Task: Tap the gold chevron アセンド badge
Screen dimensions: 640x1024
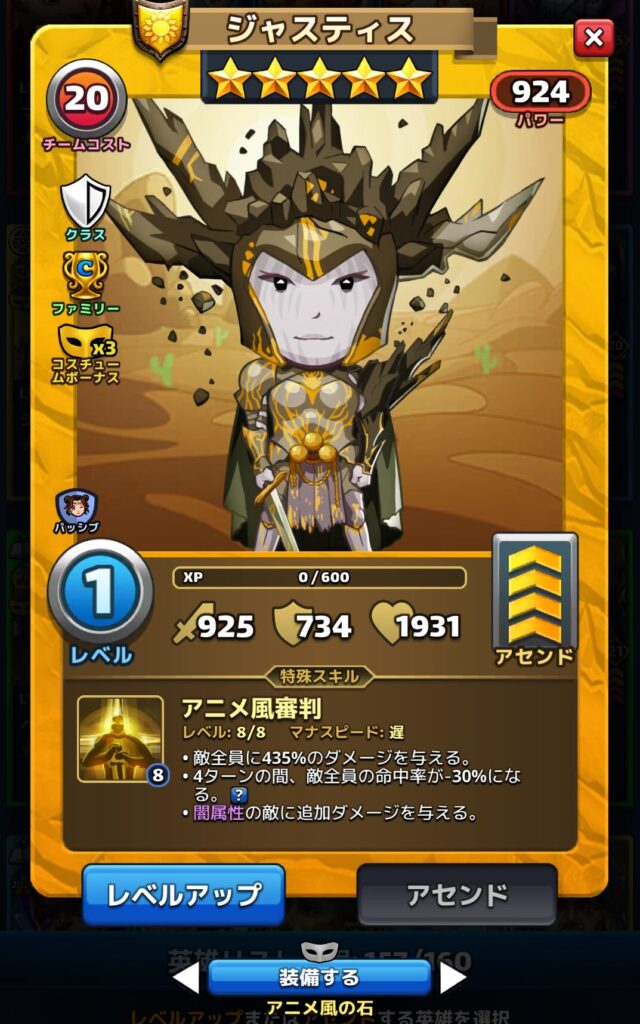Action: click(x=534, y=594)
